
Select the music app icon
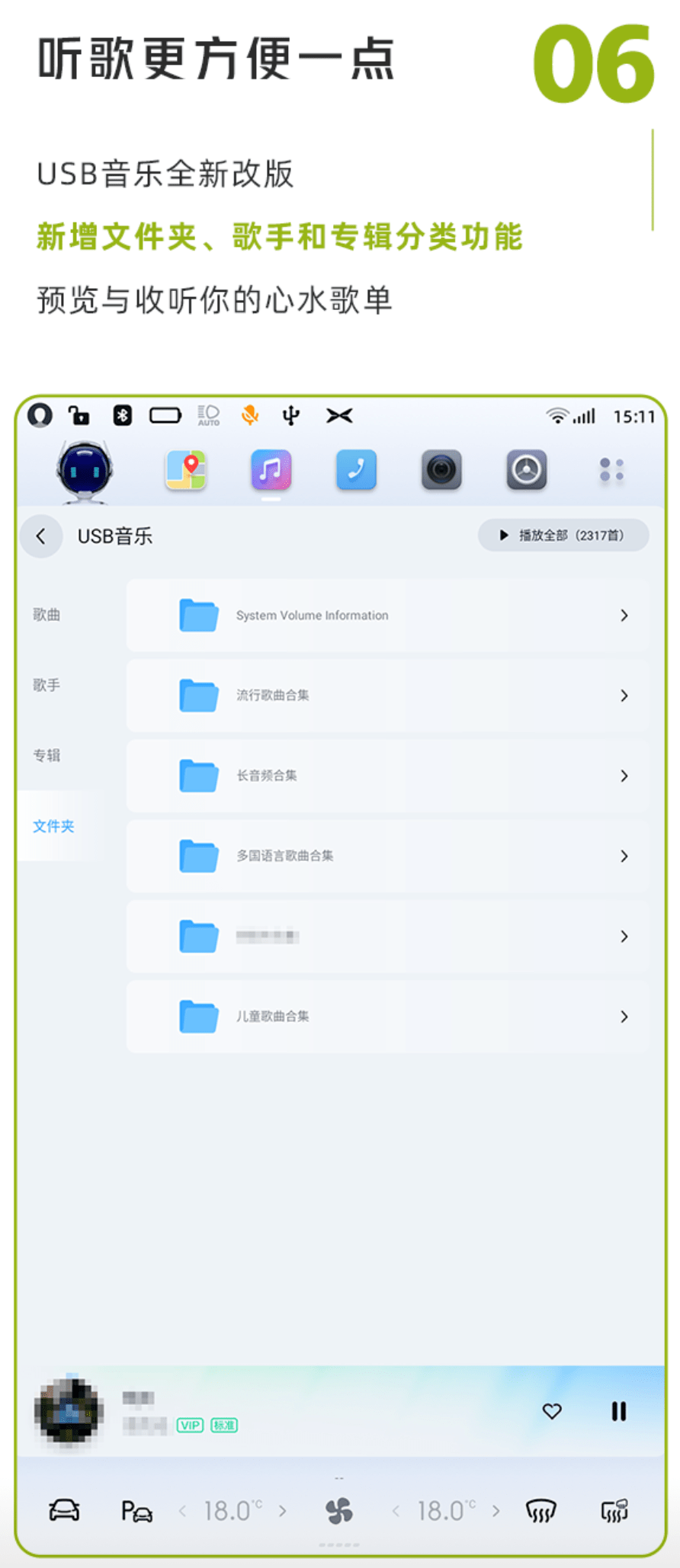pyautogui.click(x=271, y=471)
